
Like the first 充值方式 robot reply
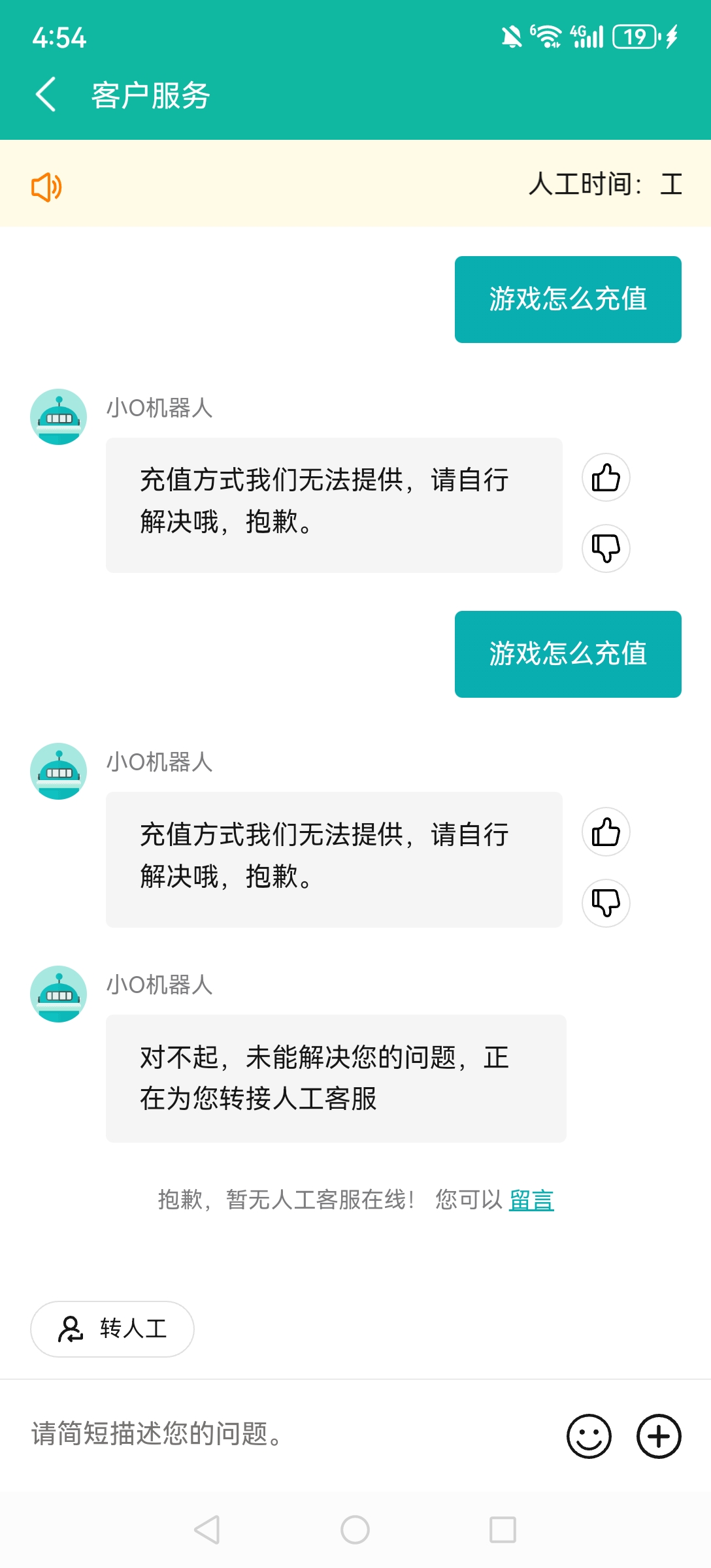coord(606,478)
